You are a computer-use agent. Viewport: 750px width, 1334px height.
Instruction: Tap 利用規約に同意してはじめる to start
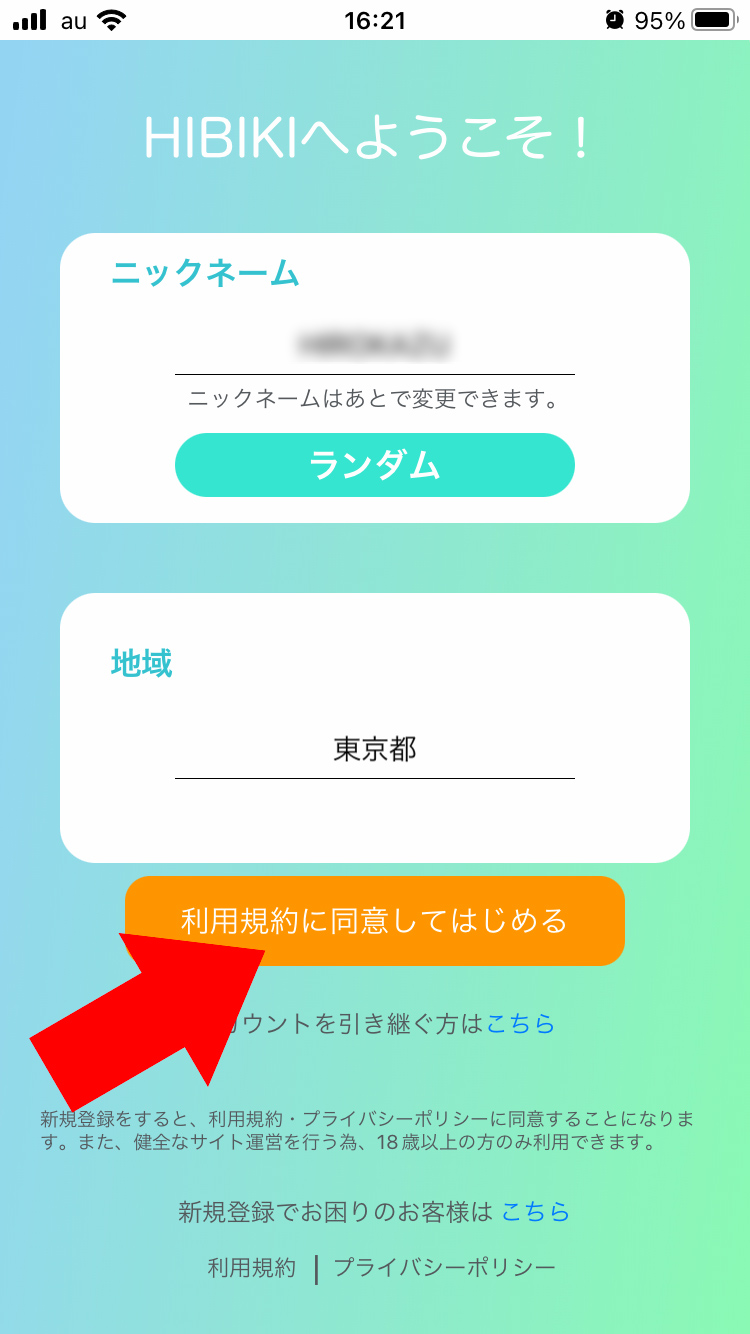(x=375, y=921)
